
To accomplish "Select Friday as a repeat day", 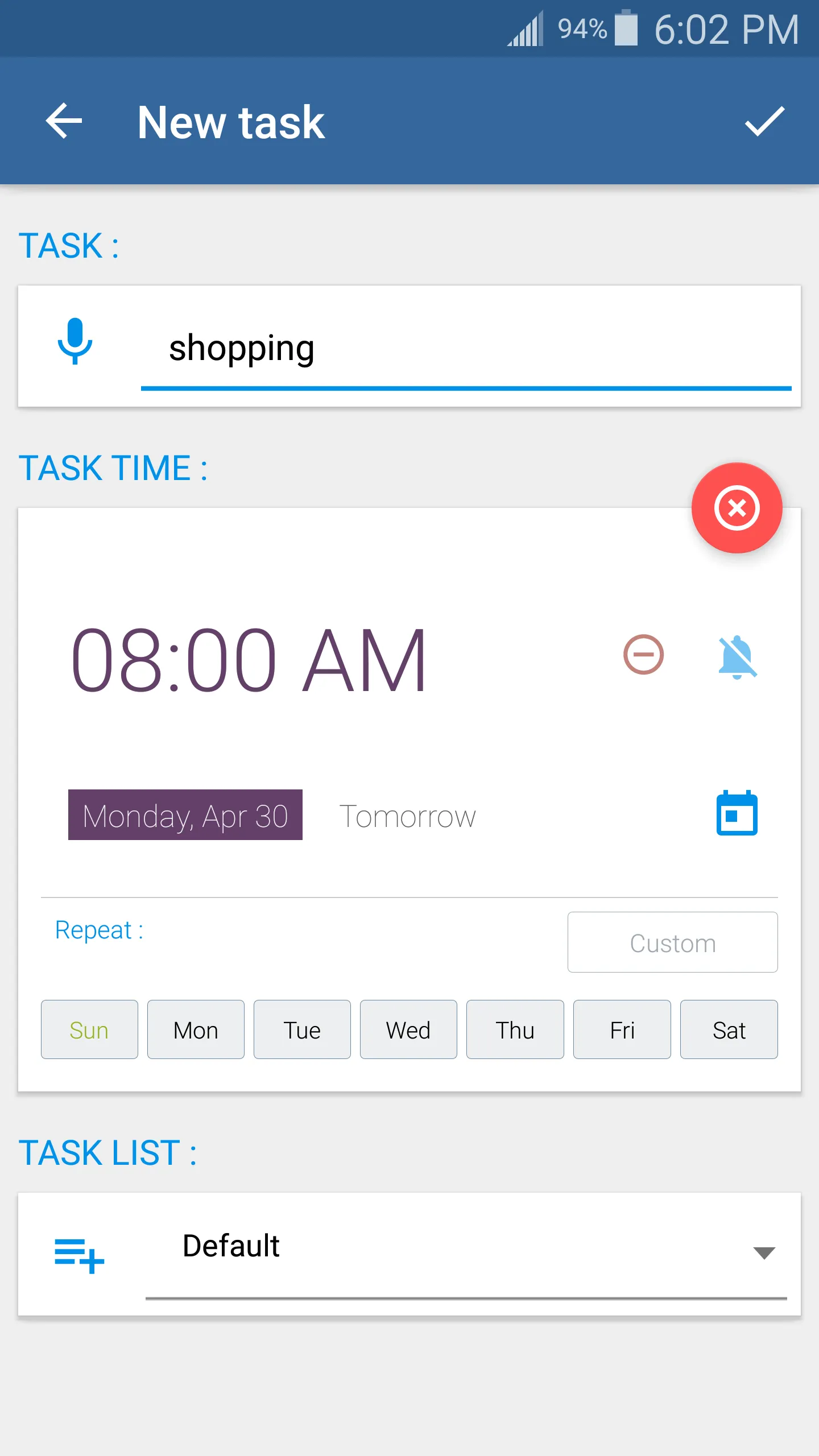I will point(622,1029).
